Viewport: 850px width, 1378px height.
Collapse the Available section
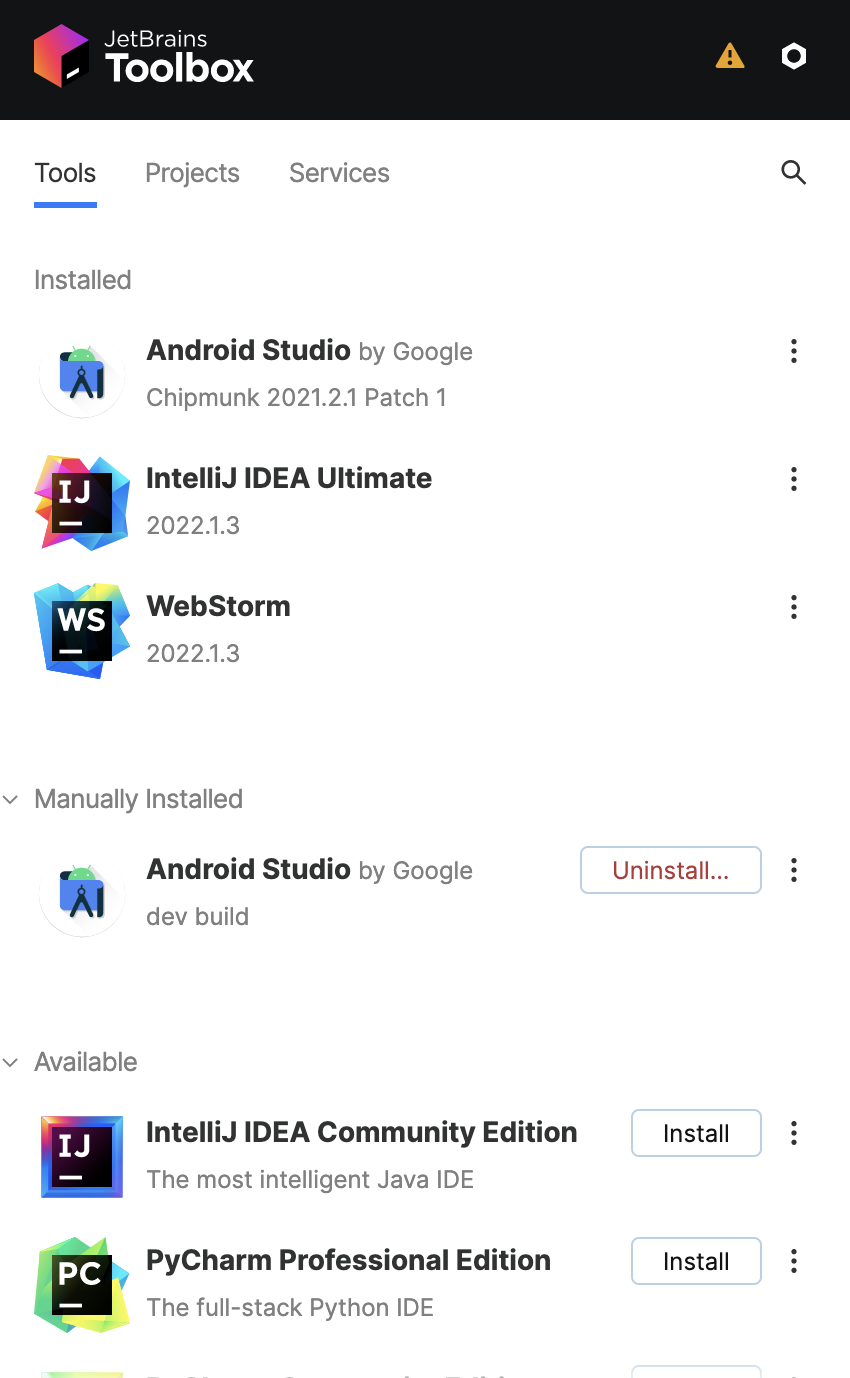click(11, 1062)
